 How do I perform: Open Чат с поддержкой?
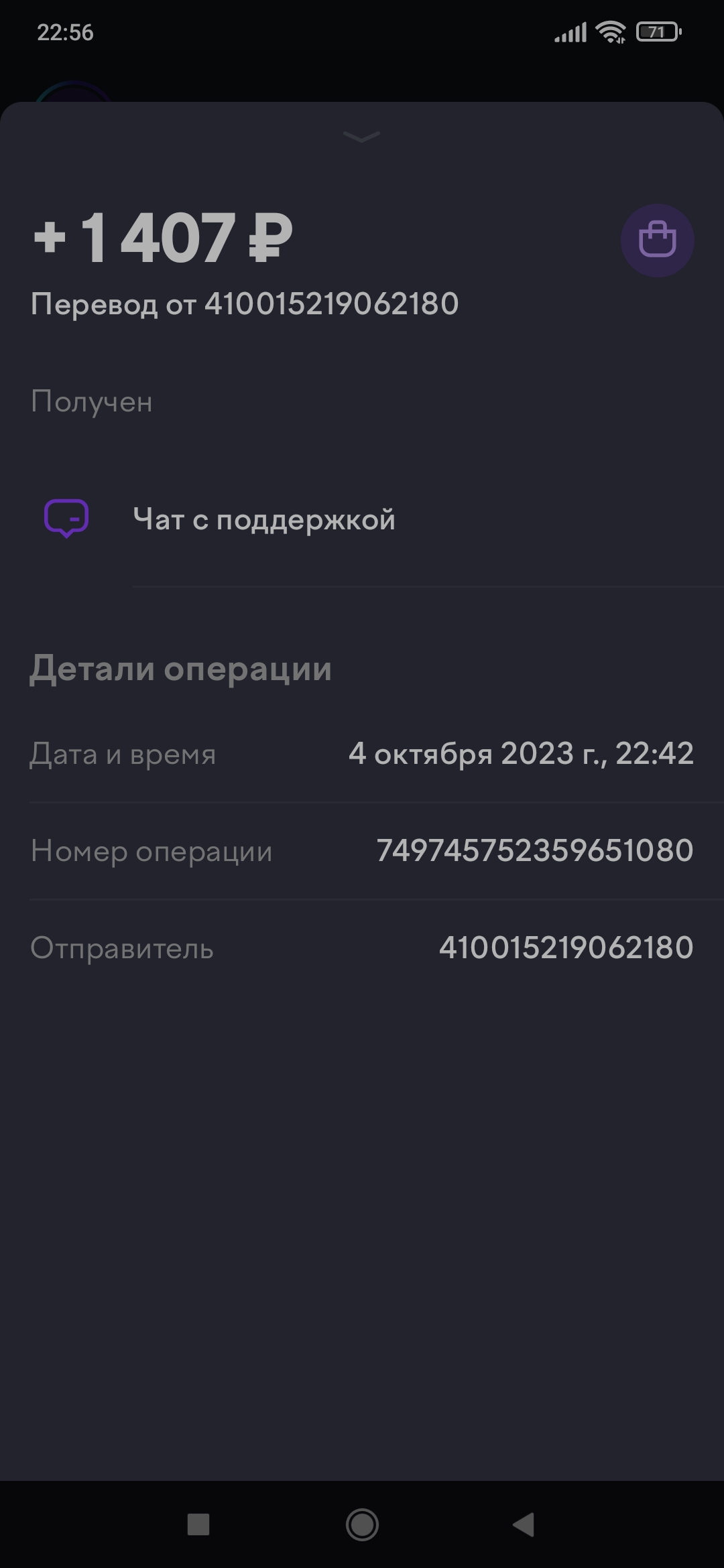[362, 519]
